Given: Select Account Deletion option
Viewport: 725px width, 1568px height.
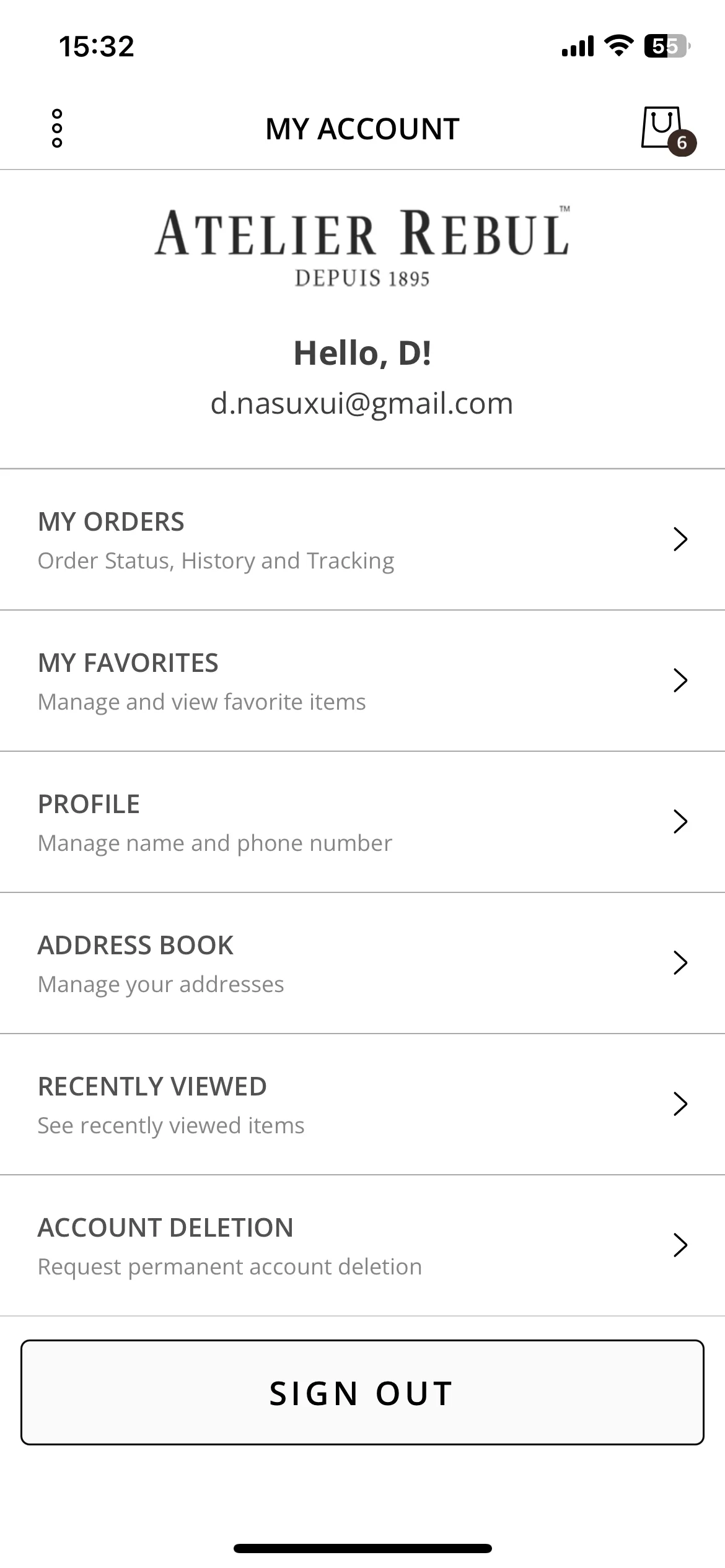Looking at the screenshot, I should (362, 1246).
